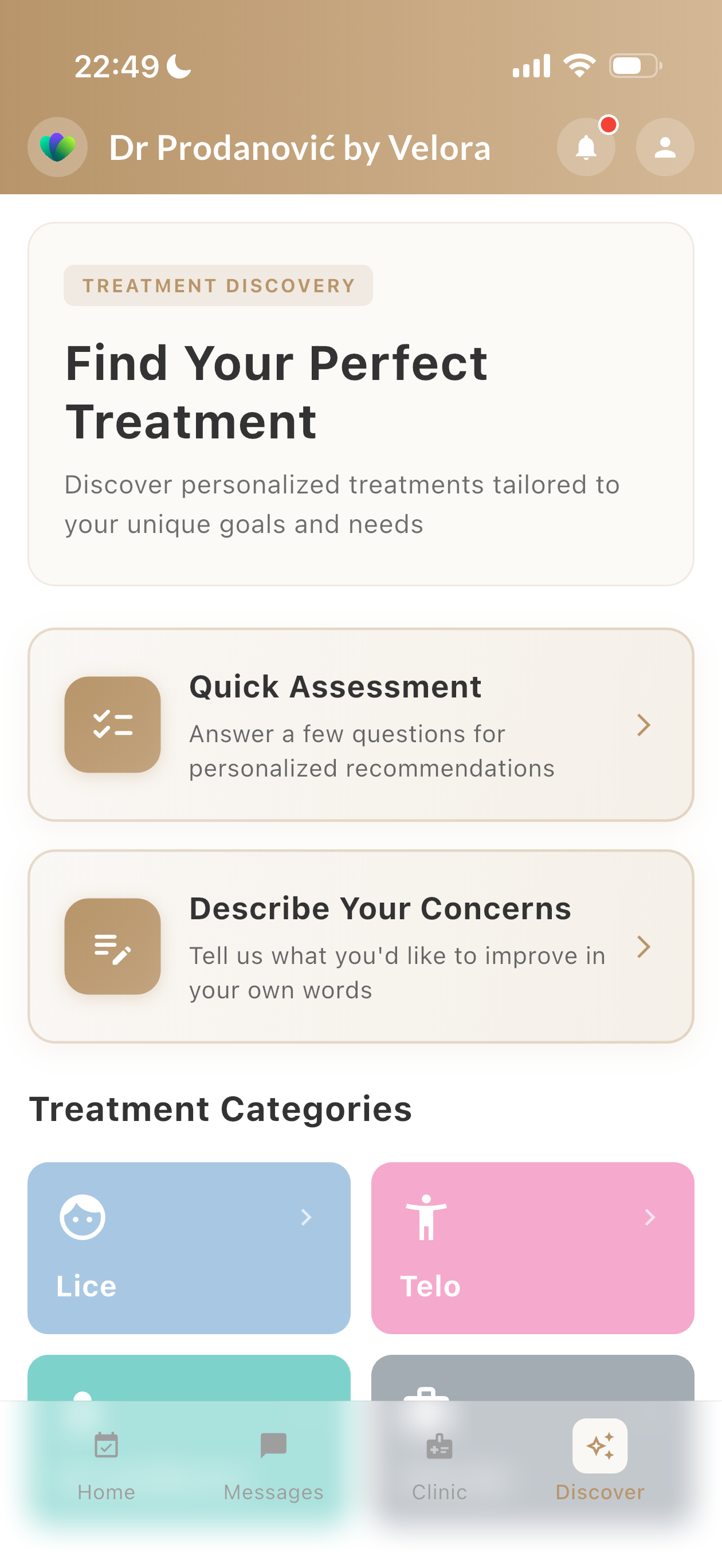Open the notifications bell

tap(586, 147)
